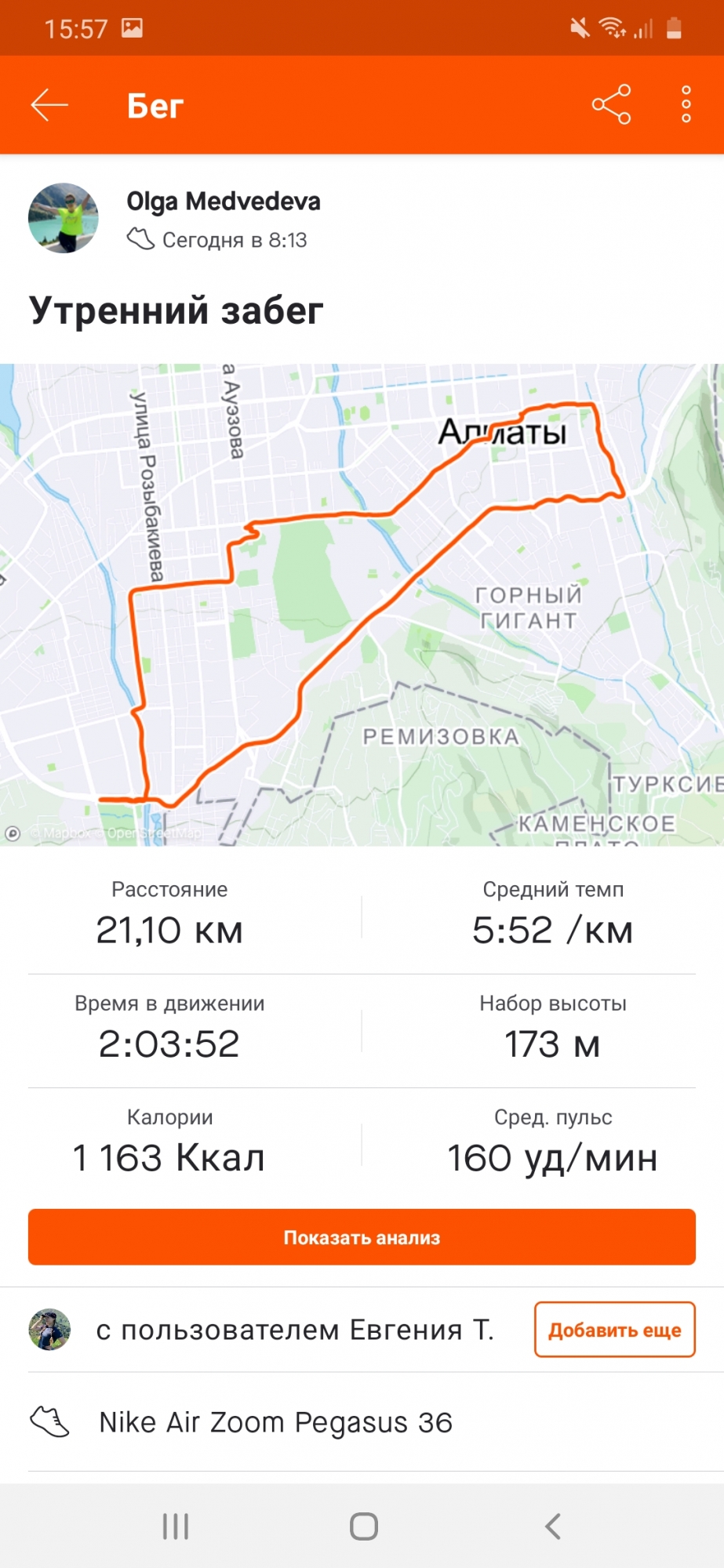
Task: Tap the "Показать анализ" button
Action: pyautogui.click(x=362, y=1237)
